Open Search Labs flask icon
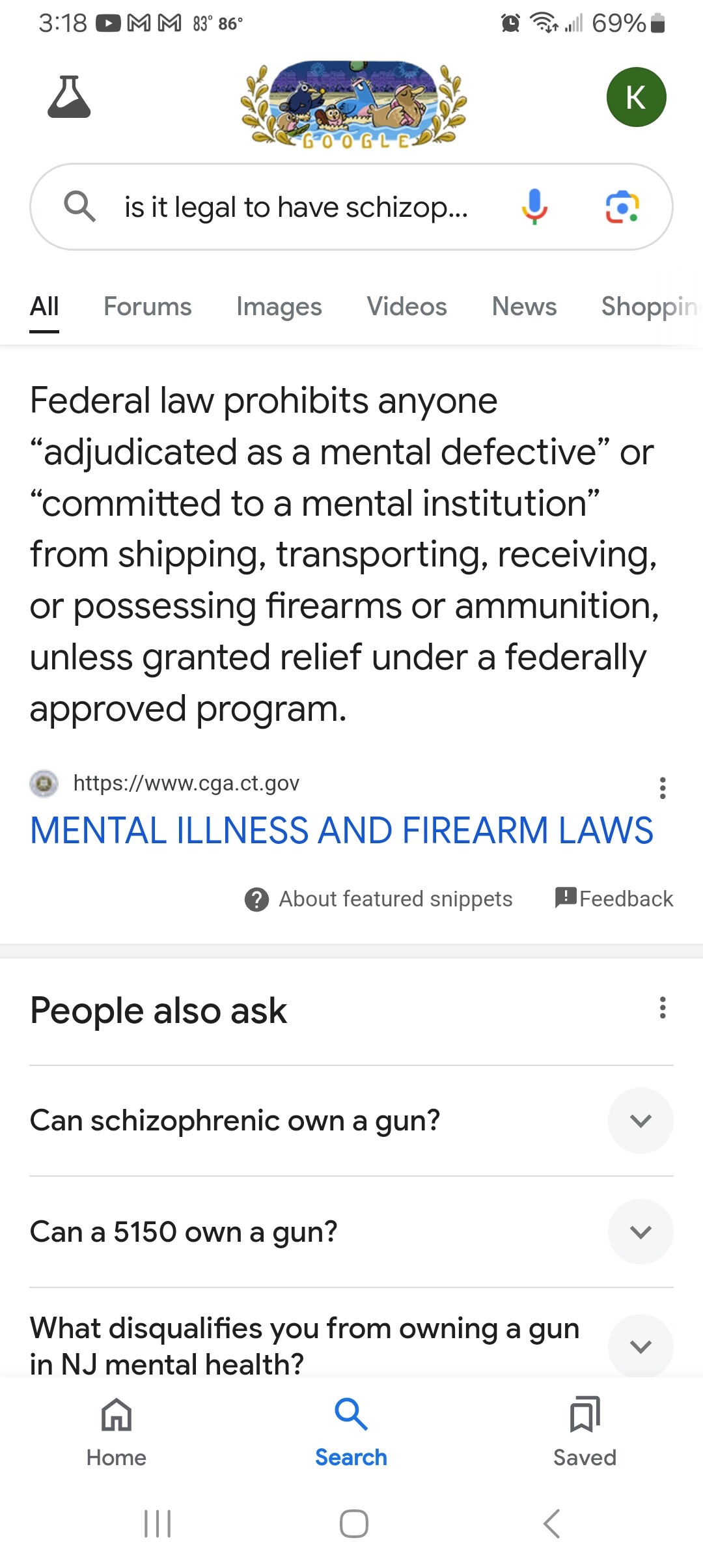703x1568 pixels. click(x=69, y=97)
